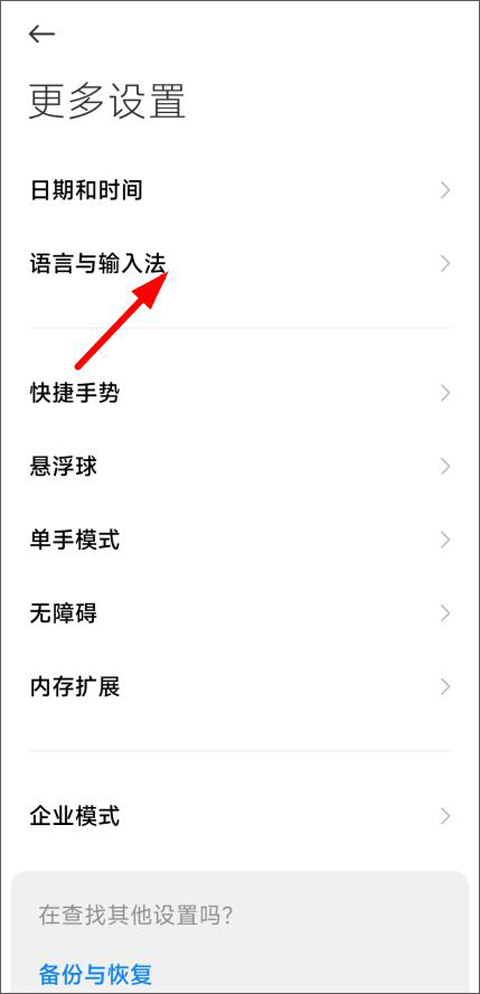Image resolution: width=480 pixels, height=994 pixels.
Task: Go back using the top-left arrow
Action: [42, 34]
